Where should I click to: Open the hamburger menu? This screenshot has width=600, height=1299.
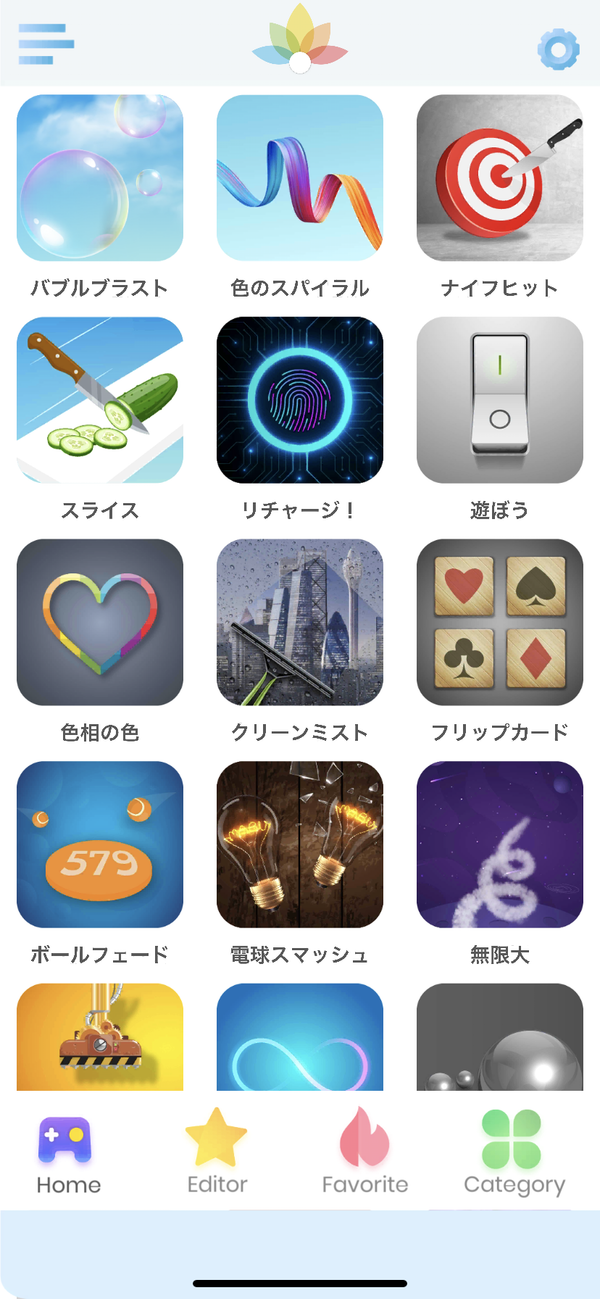(46, 45)
